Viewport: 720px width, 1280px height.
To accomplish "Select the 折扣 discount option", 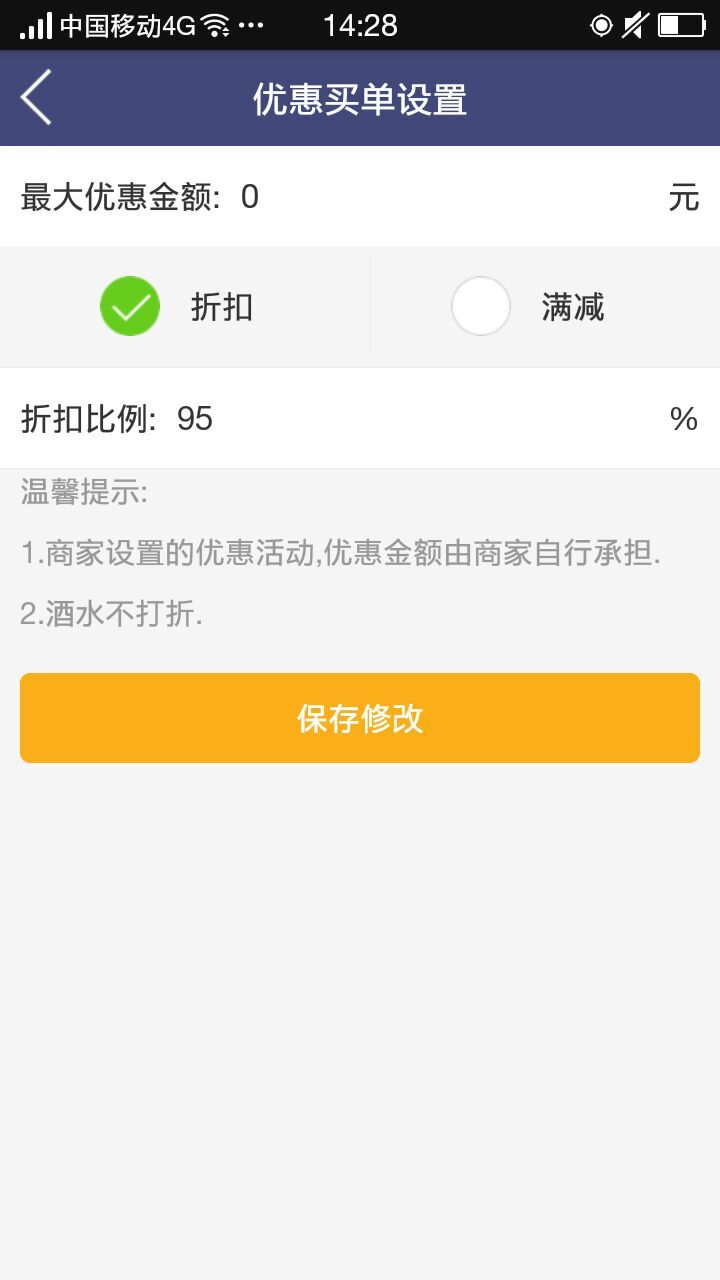I will click(130, 306).
